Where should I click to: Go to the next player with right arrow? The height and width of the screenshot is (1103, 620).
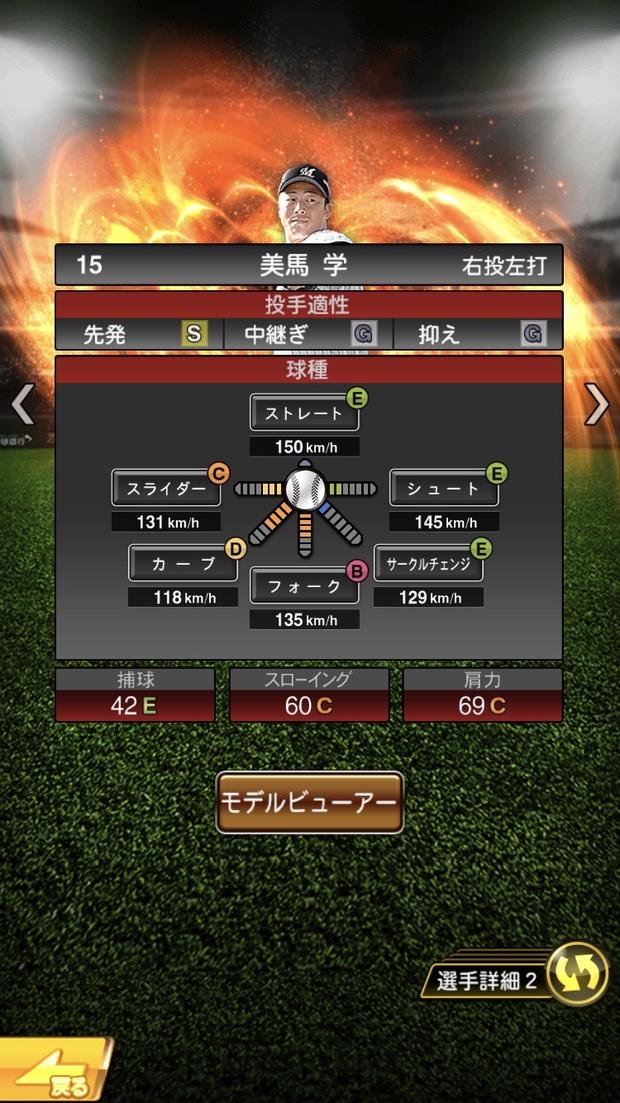click(x=597, y=405)
